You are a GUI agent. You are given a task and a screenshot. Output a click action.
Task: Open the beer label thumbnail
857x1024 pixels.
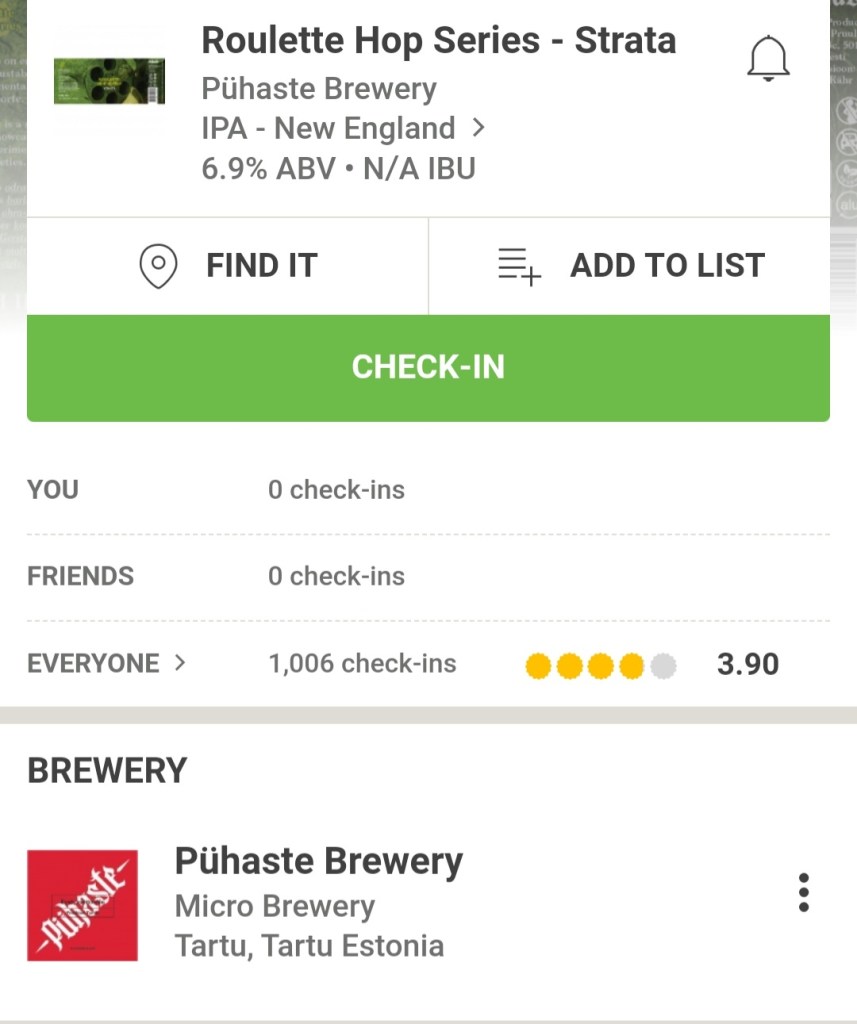point(109,82)
